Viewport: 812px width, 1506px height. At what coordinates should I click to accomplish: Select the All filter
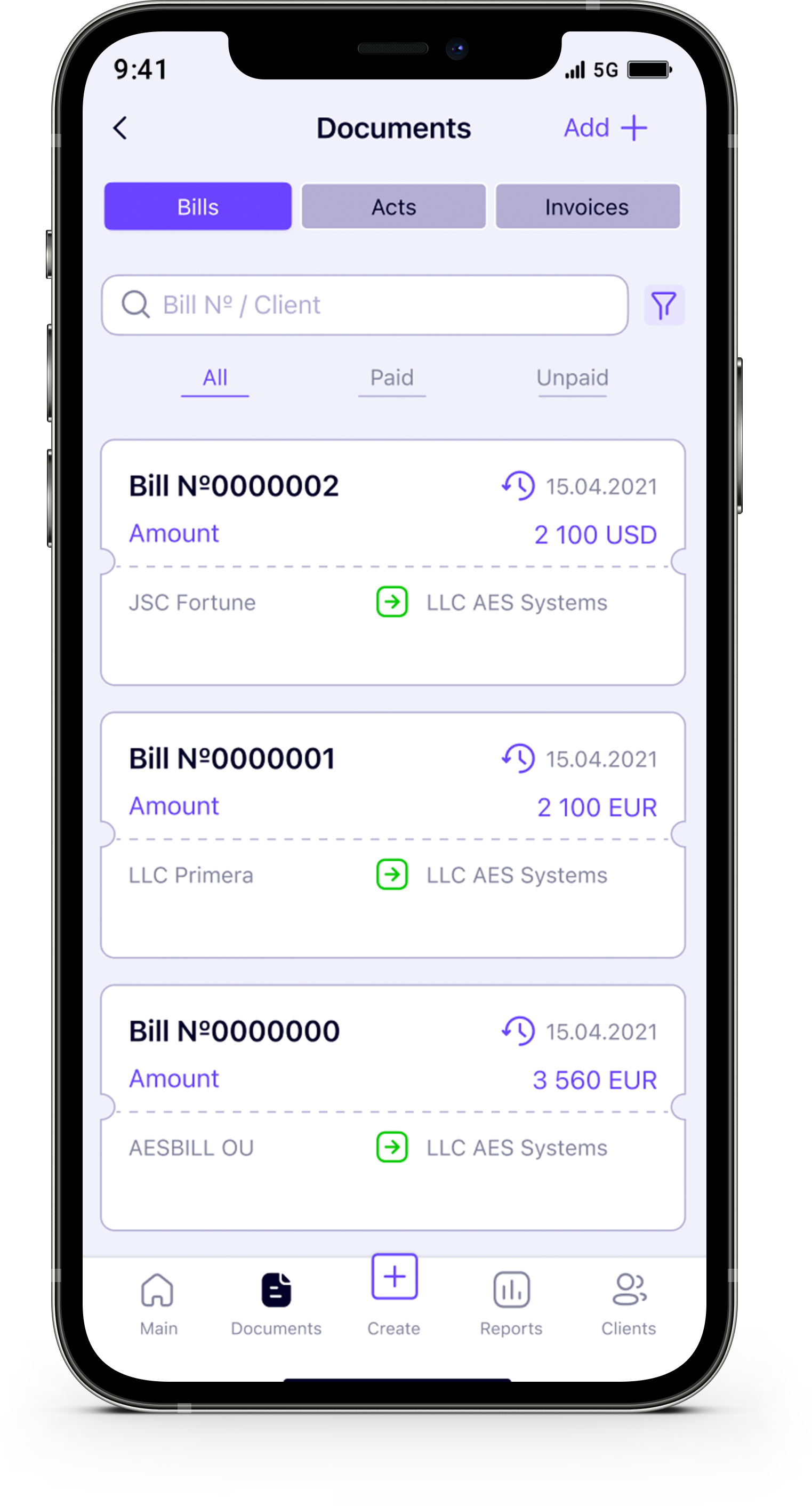(215, 378)
